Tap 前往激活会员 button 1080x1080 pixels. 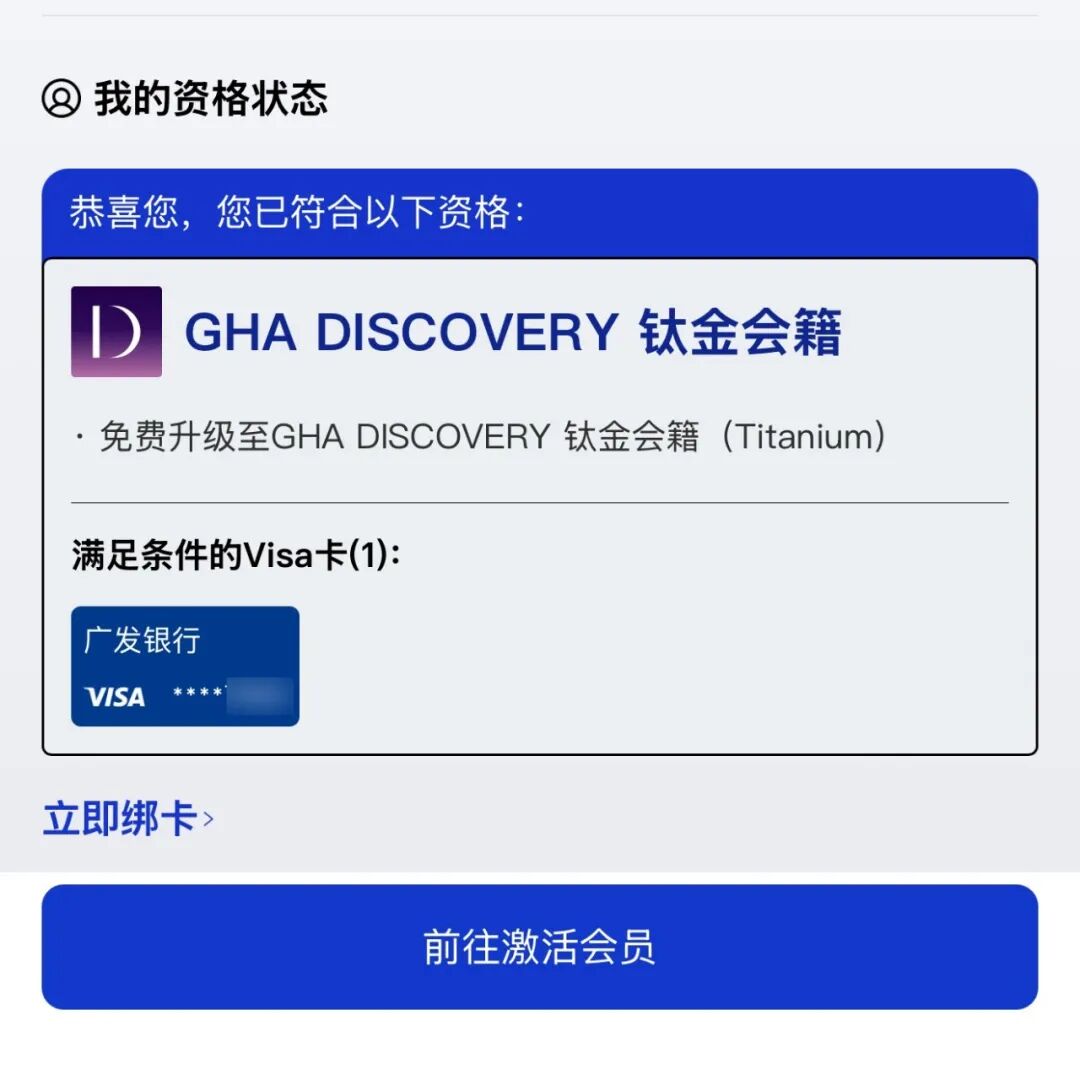coord(539,946)
